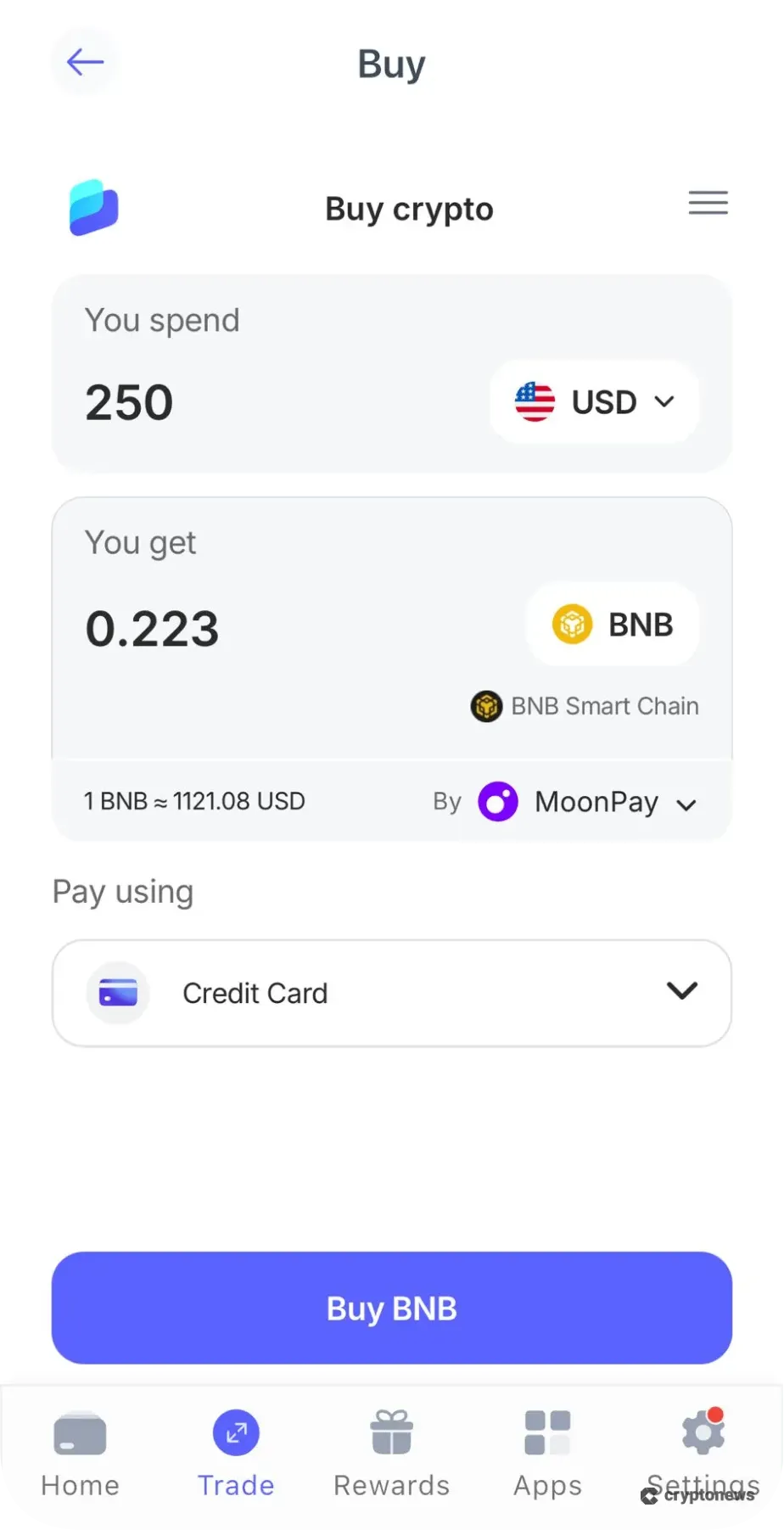Viewport: 784px width, 1530px height.
Task: Click the MoonPay provider icon
Action: pos(498,801)
